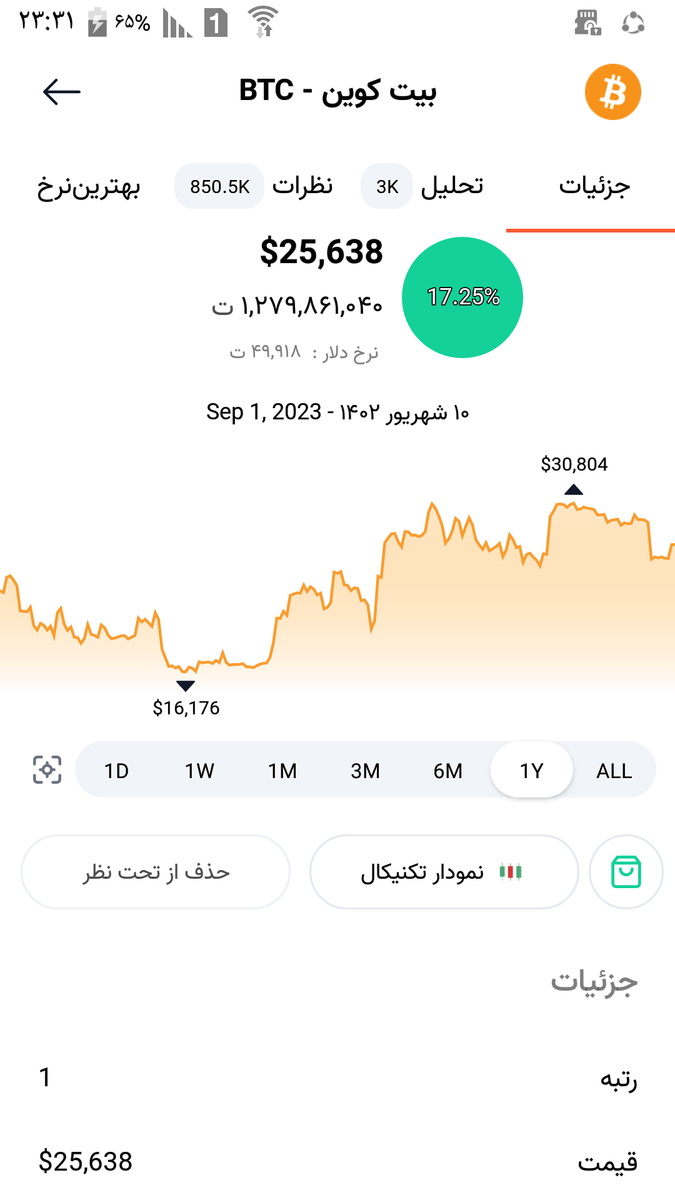Image resolution: width=675 pixels, height=1200 pixels.
Task: Tap the chart focus crosshair icon
Action: [47, 770]
